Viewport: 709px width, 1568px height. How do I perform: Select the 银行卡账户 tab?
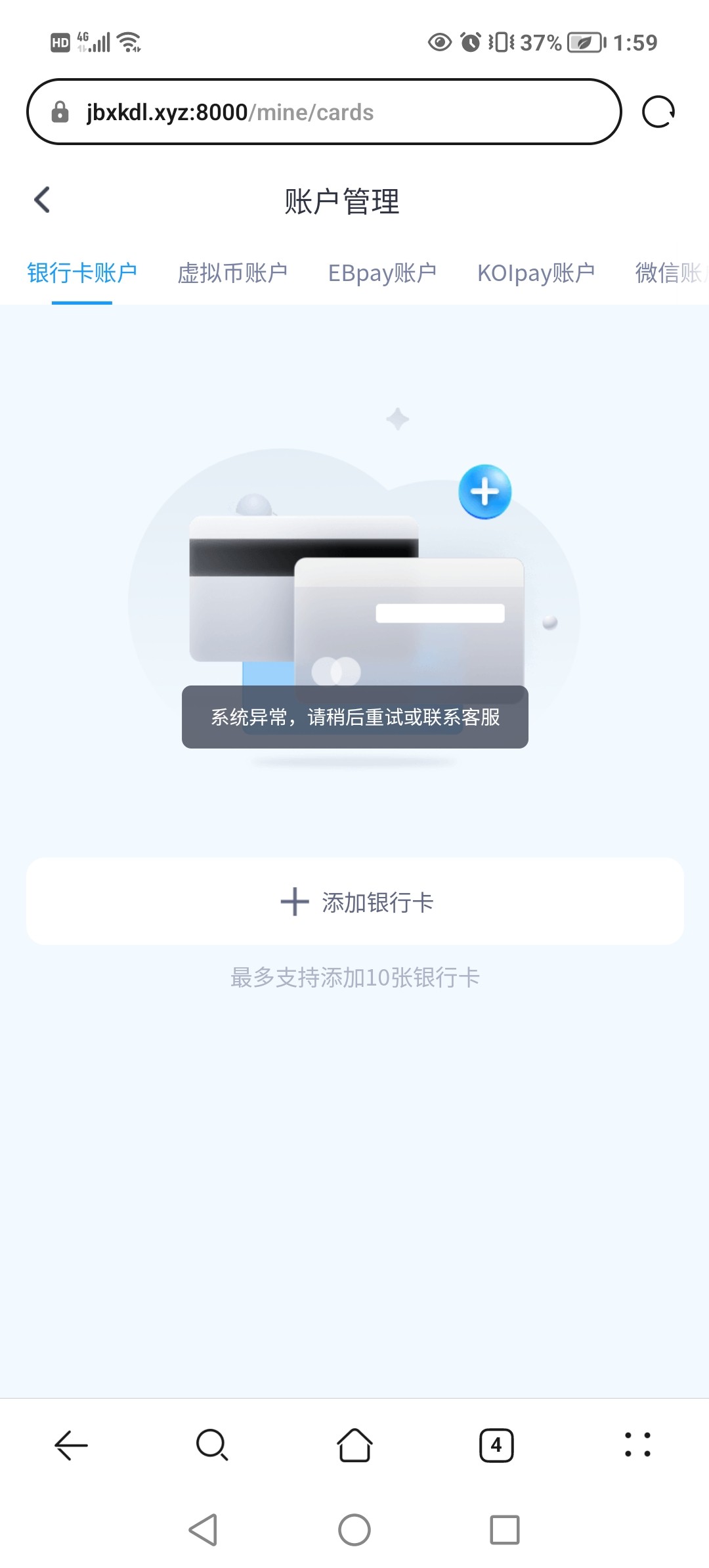[x=82, y=273]
